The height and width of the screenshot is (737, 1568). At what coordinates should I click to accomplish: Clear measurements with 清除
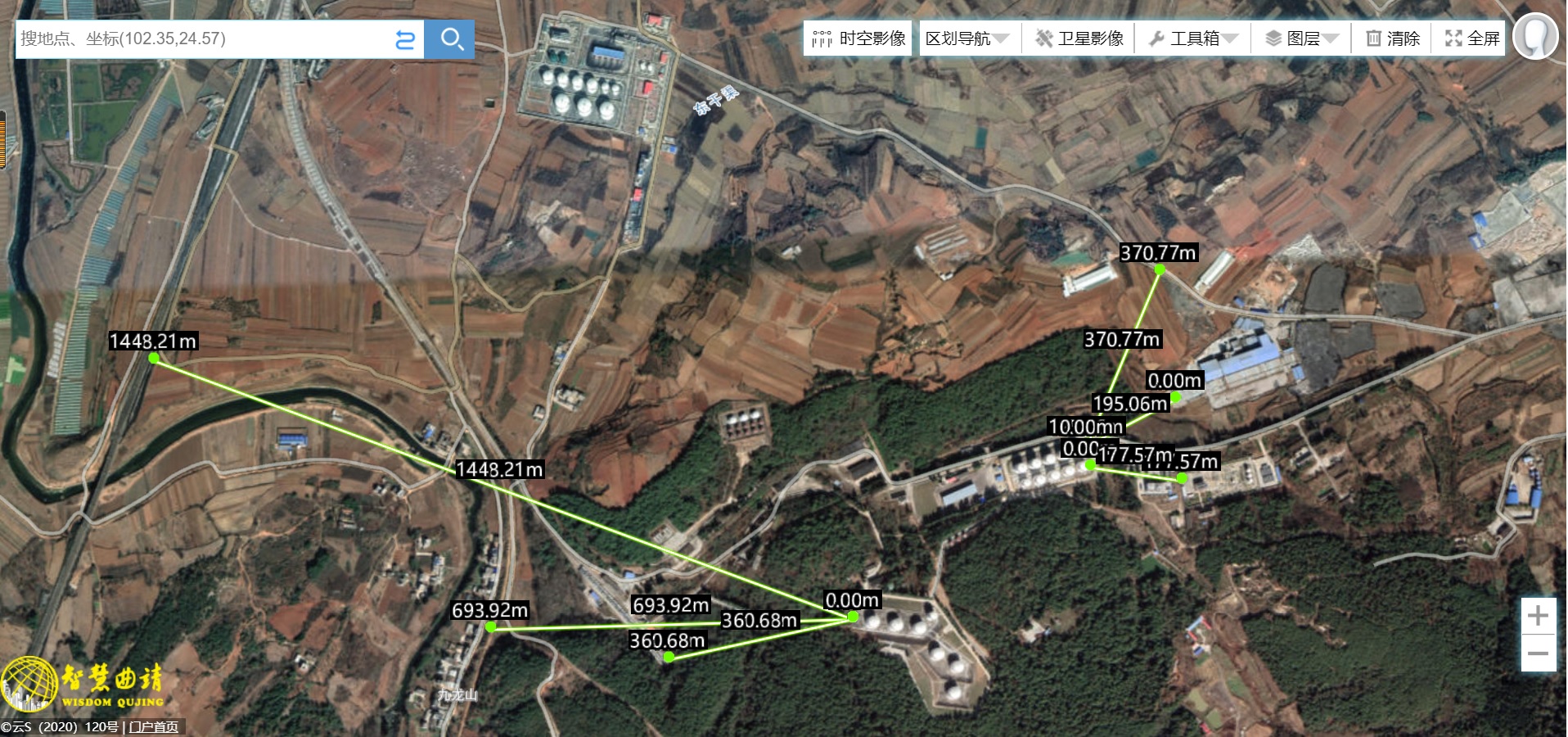pos(1393,38)
